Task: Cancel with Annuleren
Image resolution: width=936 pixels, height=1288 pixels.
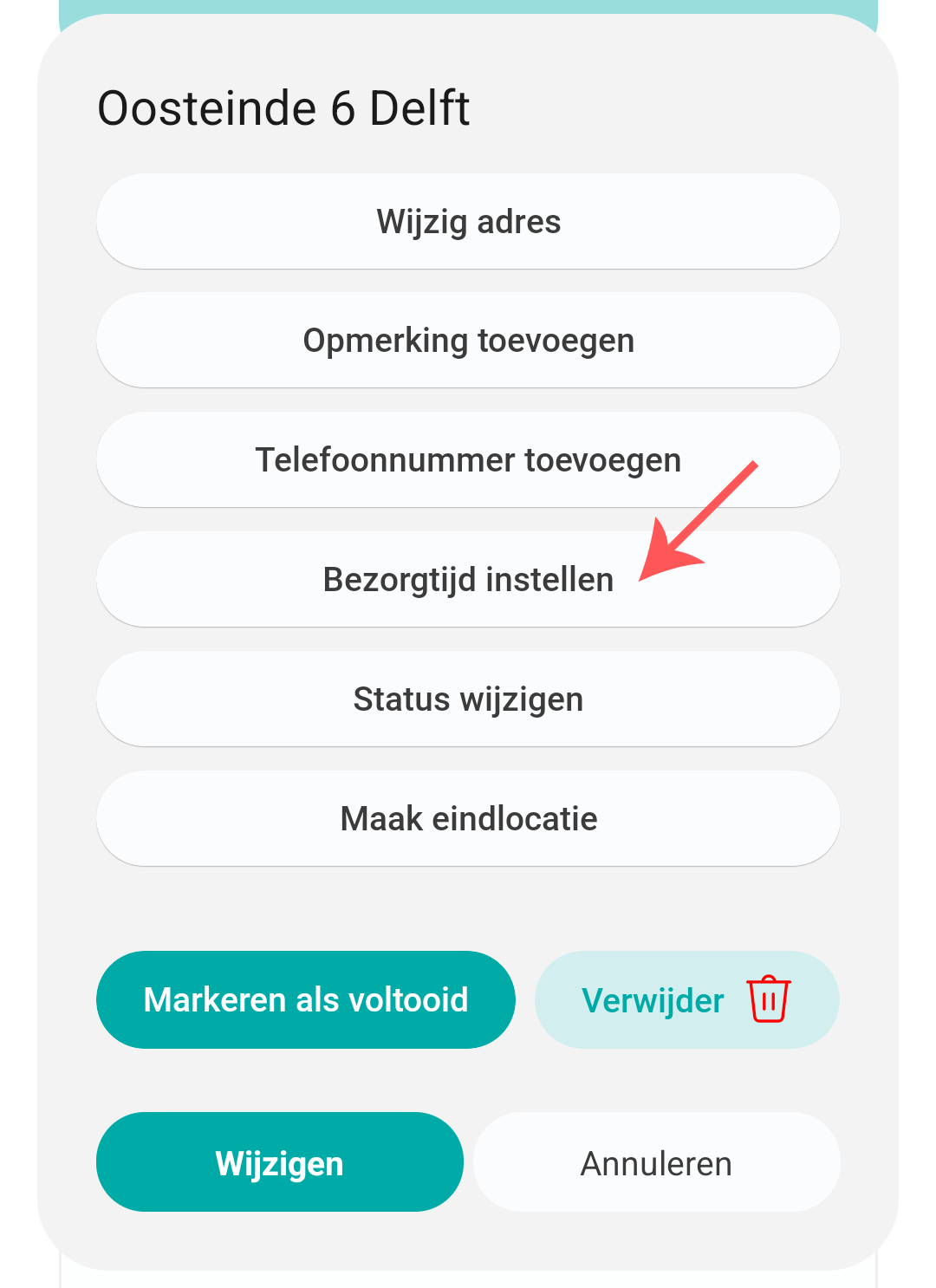Action: pyautogui.click(x=656, y=1162)
